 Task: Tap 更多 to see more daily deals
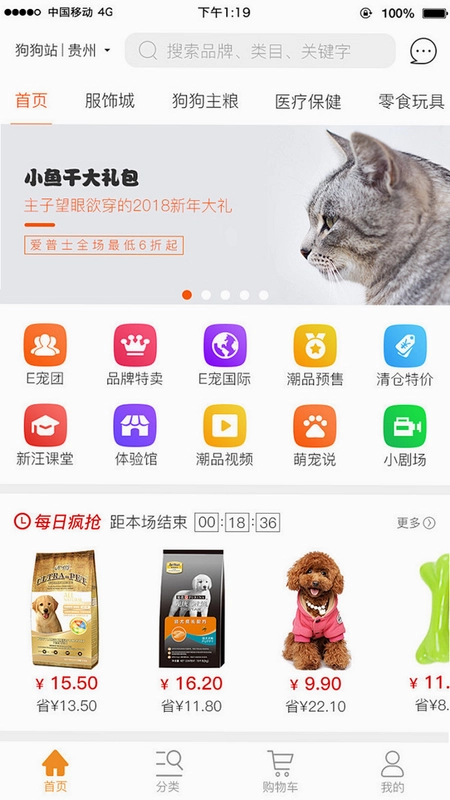pos(416,522)
